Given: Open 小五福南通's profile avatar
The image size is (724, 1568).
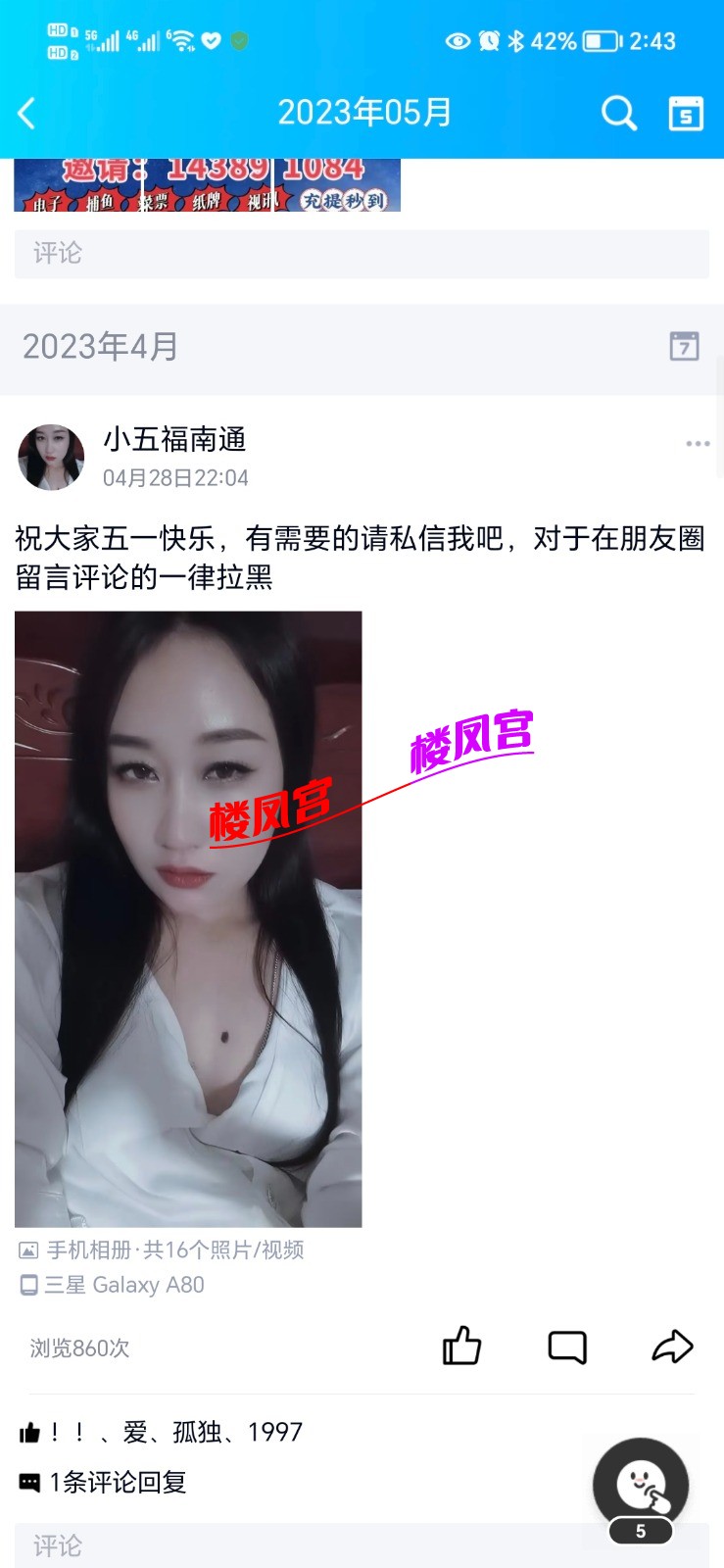Looking at the screenshot, I should tap(51, 457).
